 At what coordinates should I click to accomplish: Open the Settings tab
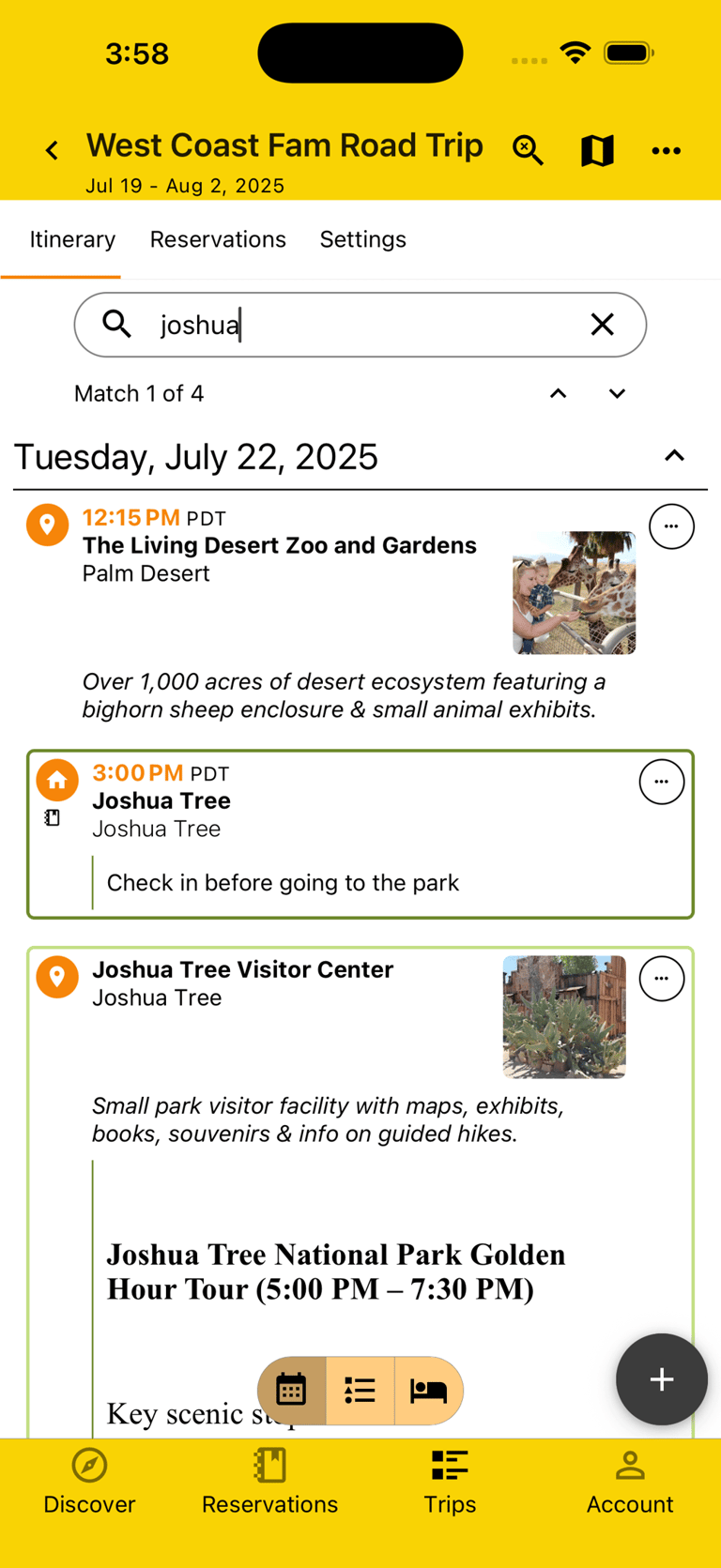pos(363,239)
